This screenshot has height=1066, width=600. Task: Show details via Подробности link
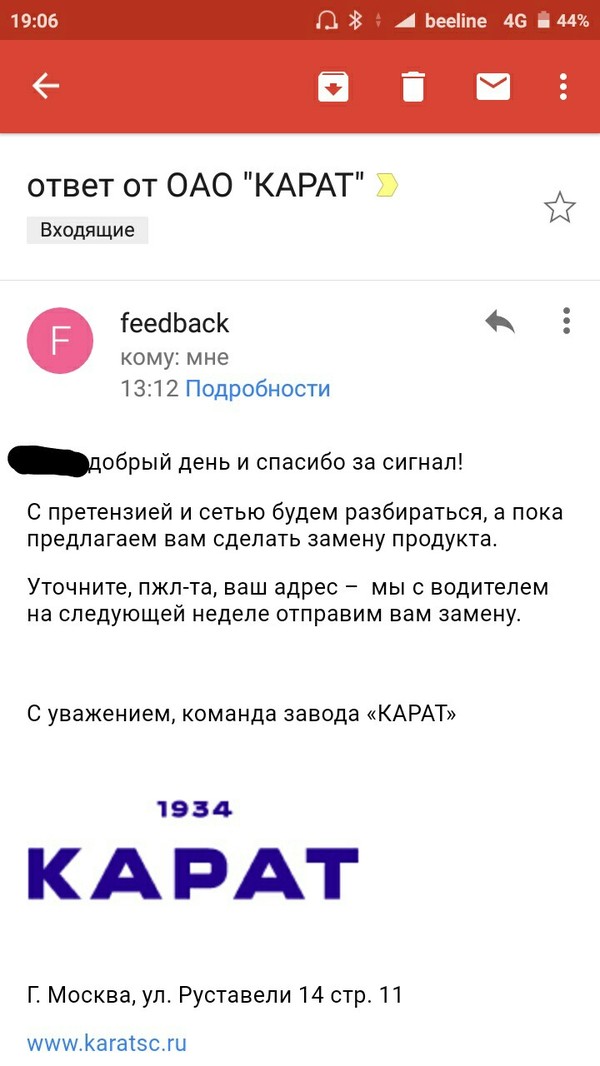[257, 389]
